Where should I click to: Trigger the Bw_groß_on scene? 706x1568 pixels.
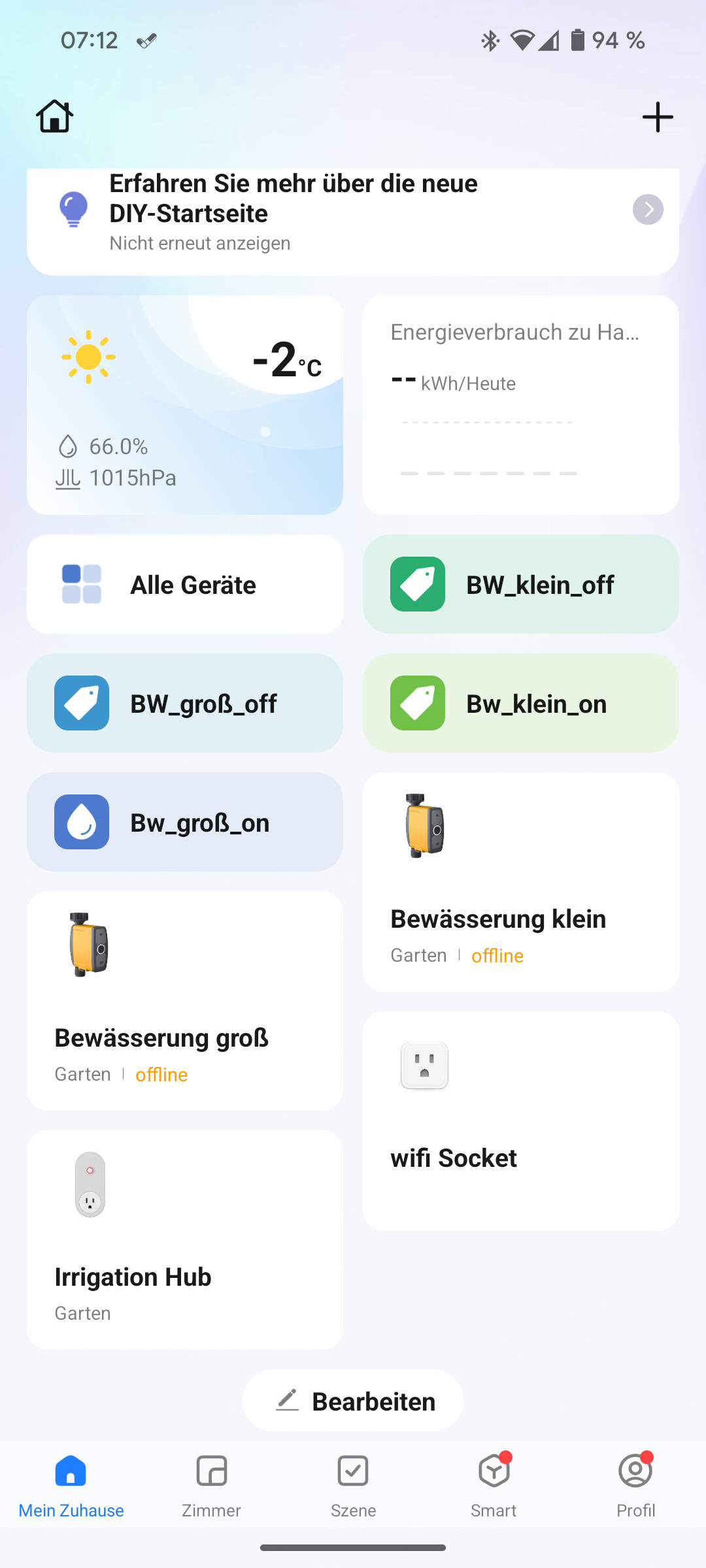(185, 823)
